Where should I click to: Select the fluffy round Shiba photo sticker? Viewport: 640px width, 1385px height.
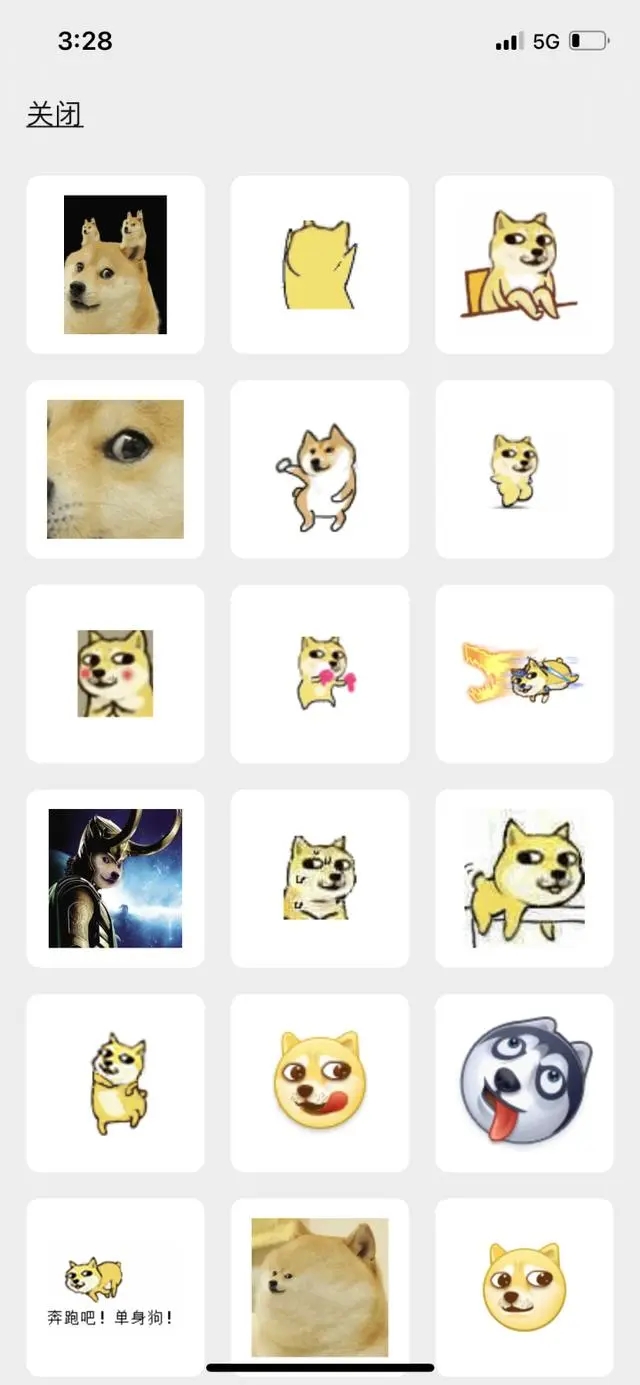320,1288
